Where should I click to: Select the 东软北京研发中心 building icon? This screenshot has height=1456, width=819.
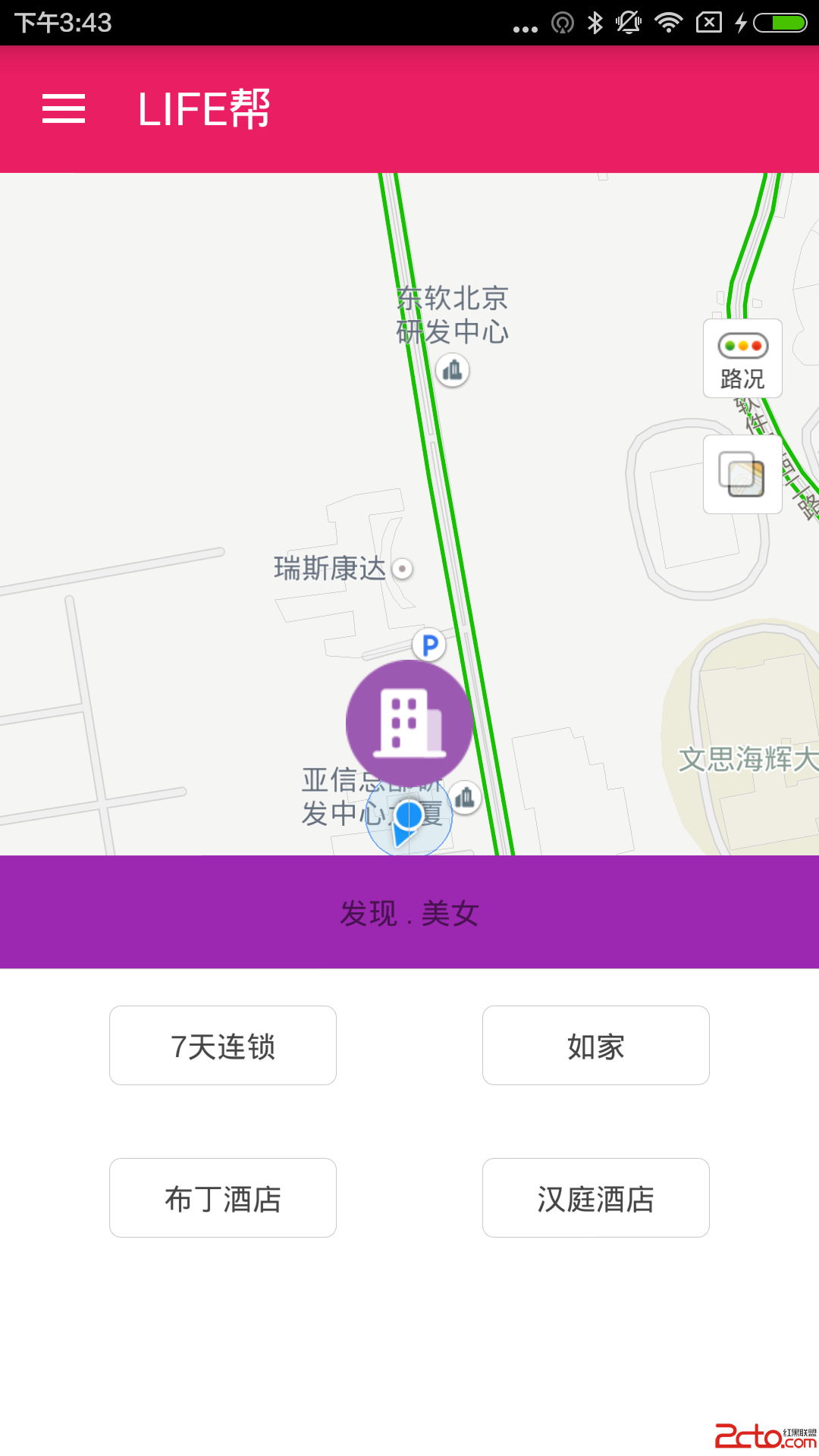(453, 371)
